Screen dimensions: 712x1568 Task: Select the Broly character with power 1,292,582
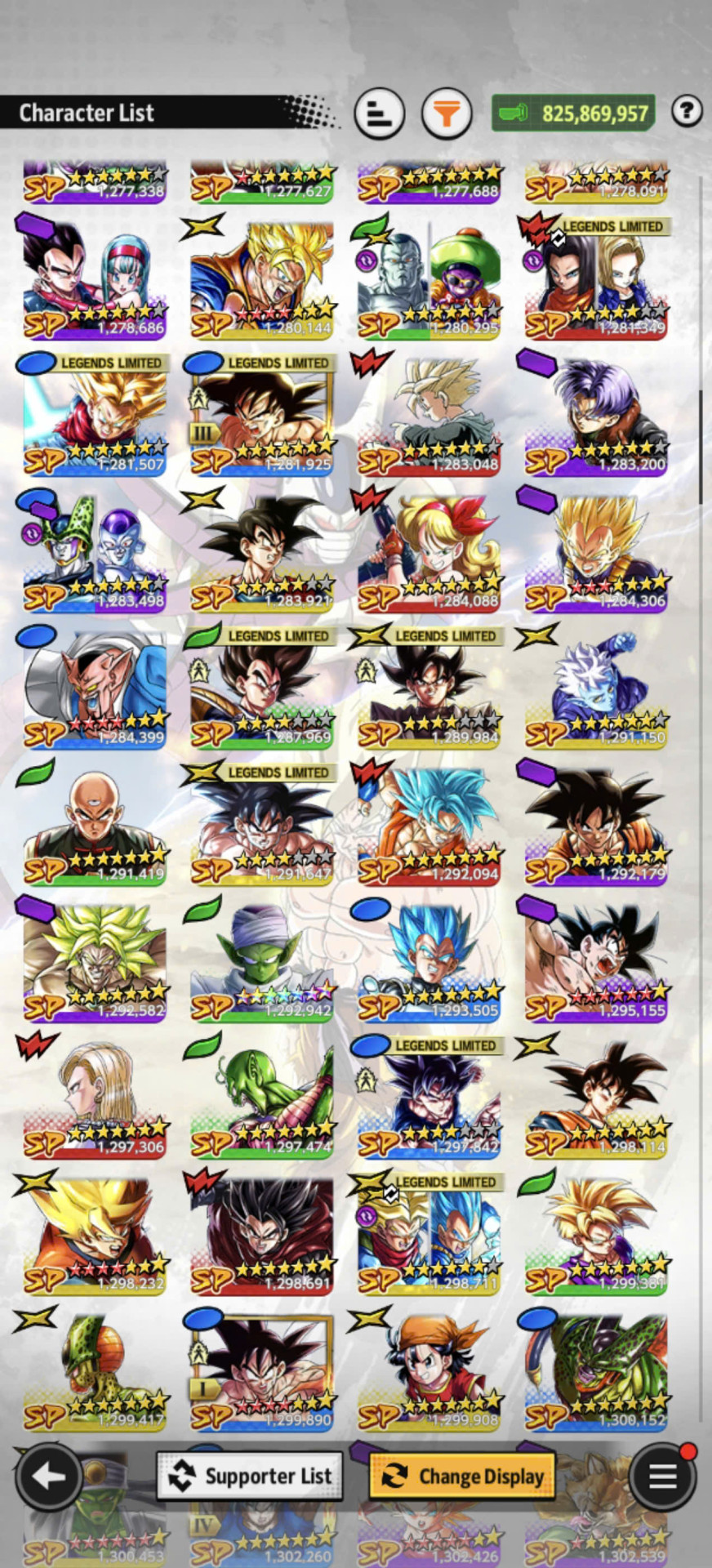pyautogui.click(x=95, y=960)
